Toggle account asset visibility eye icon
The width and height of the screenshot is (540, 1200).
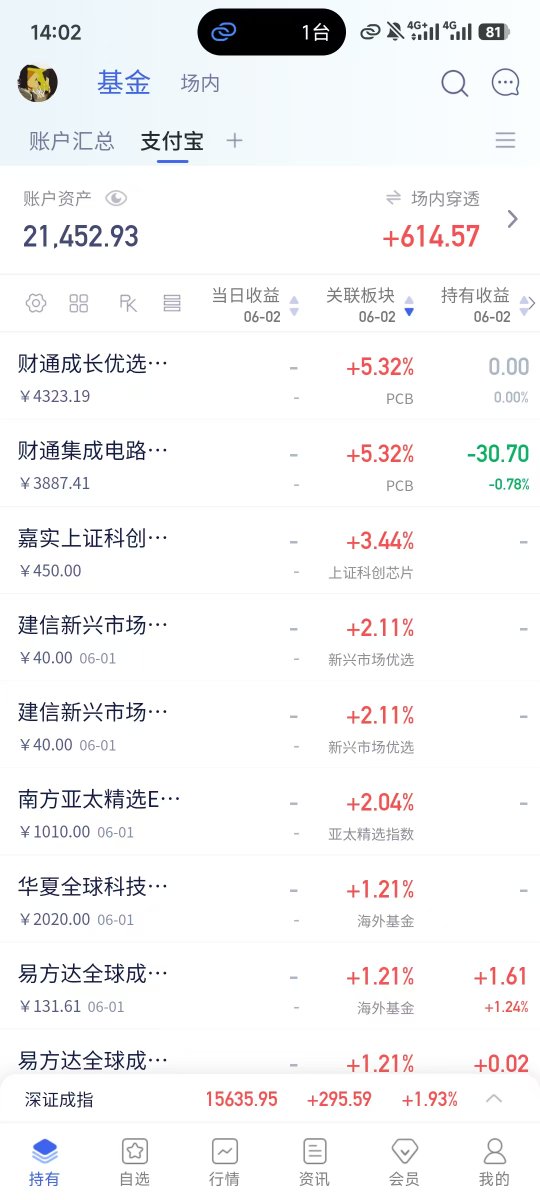tap(116, 198)
